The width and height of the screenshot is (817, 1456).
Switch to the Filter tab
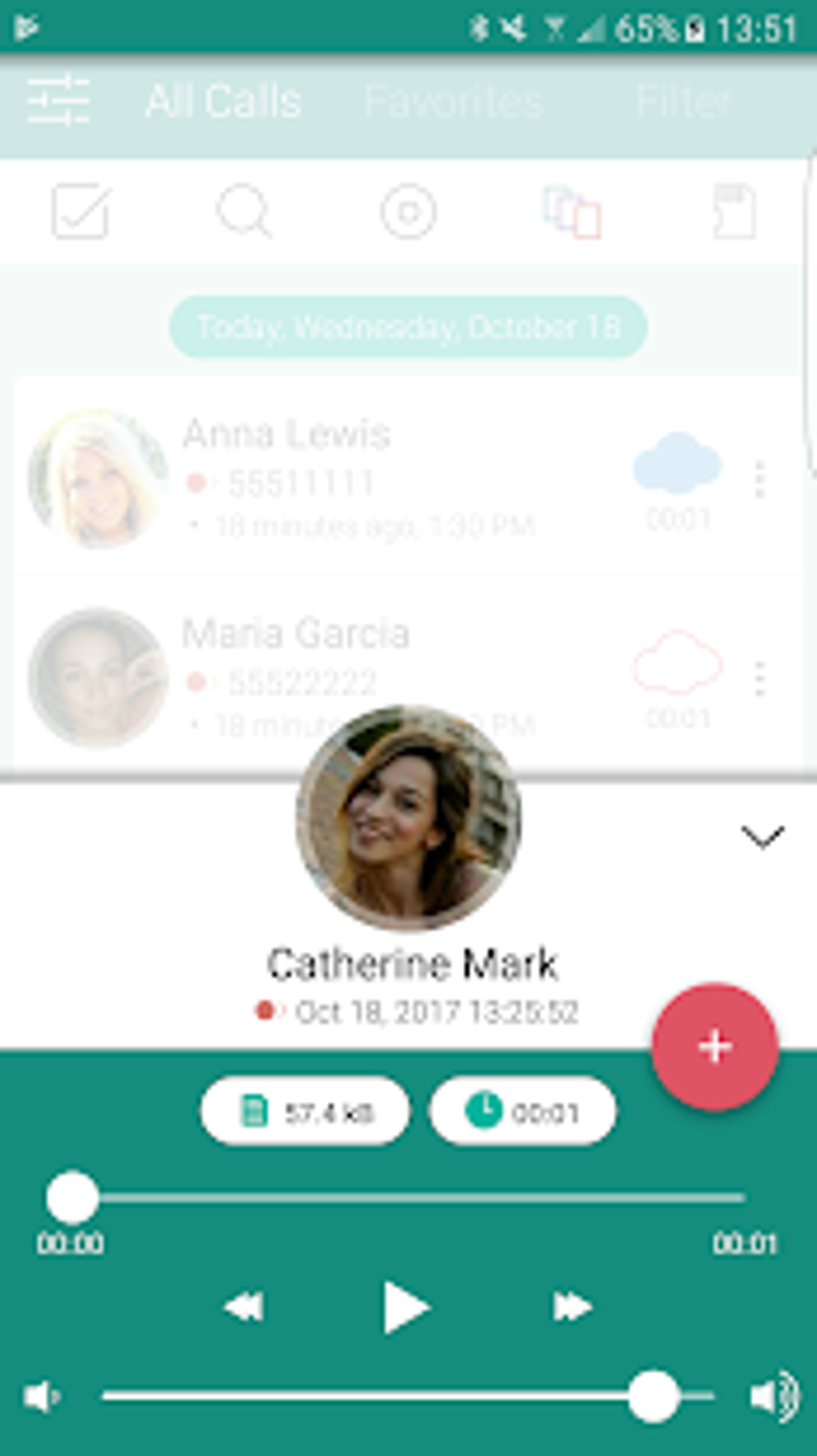pyautogui.click(x=683, y=101)
